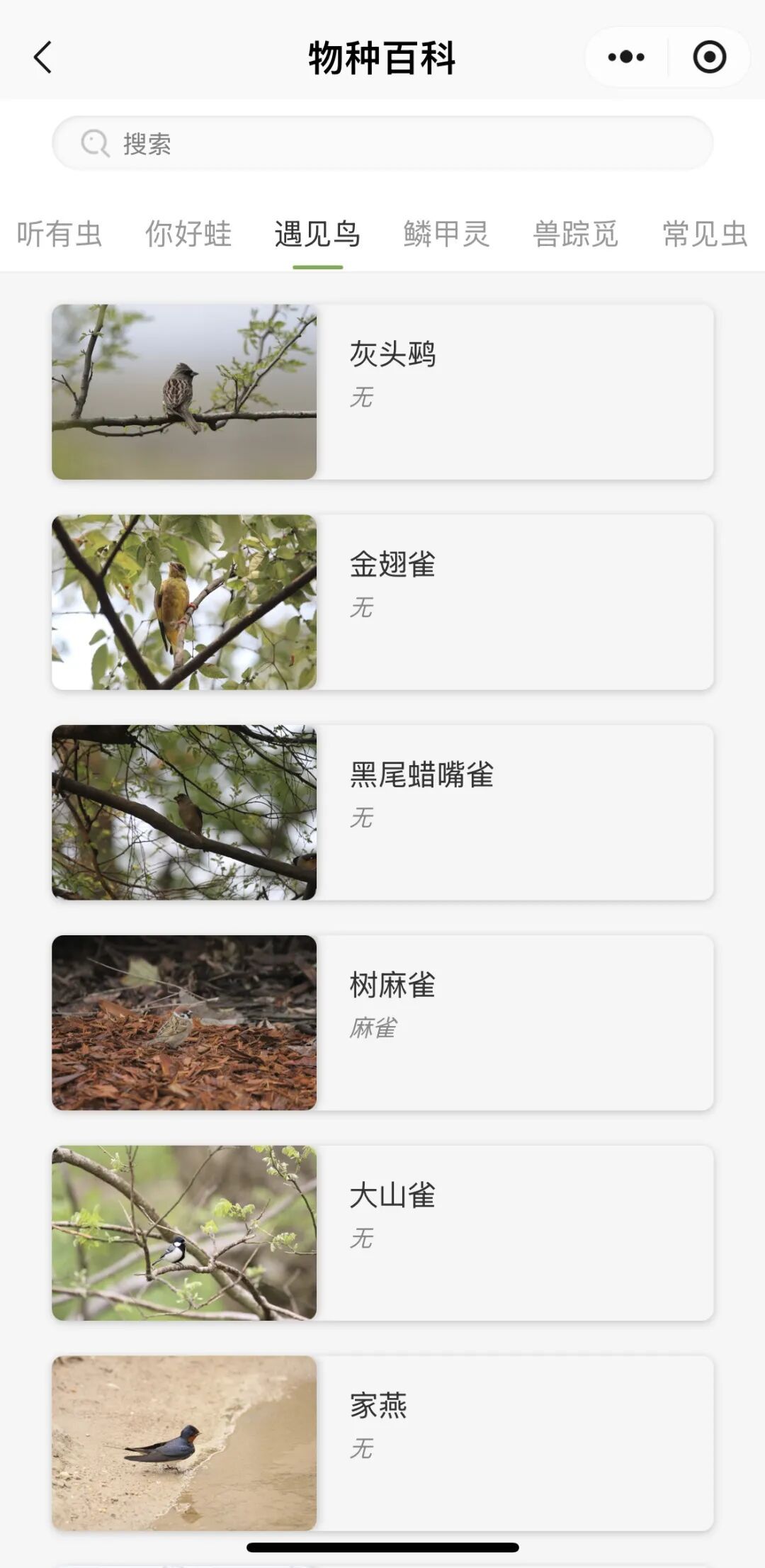Switch to the 你好蛙 tab
This screenshot has height=1568, width=765.
coord(188,234)
